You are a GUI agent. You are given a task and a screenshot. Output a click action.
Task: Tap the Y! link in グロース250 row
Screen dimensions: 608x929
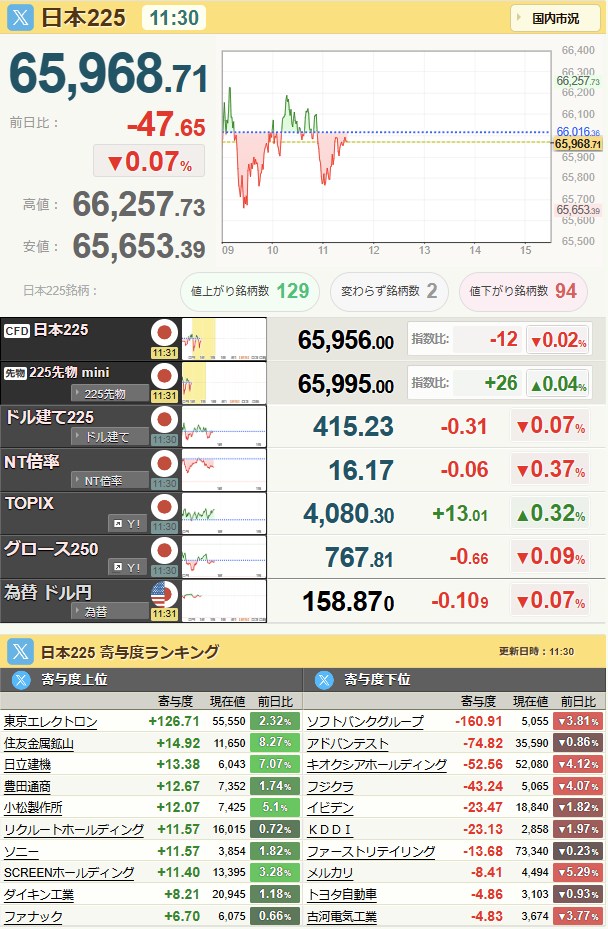click(x=128, y=568)
